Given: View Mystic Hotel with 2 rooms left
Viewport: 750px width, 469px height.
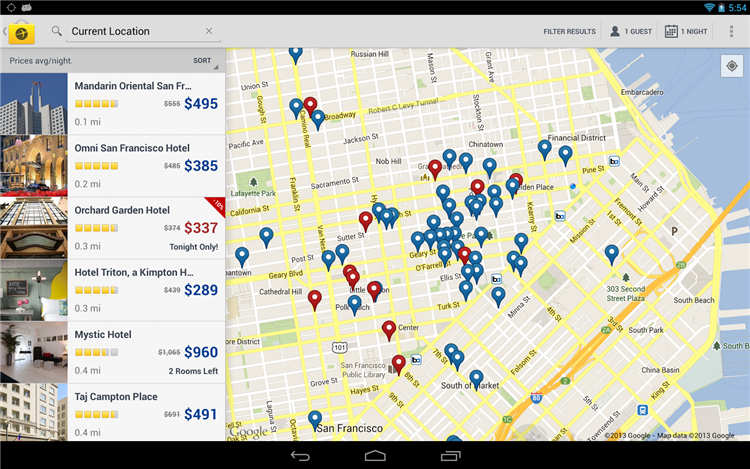Looking at the screenshot, I should tap(145, 352).
